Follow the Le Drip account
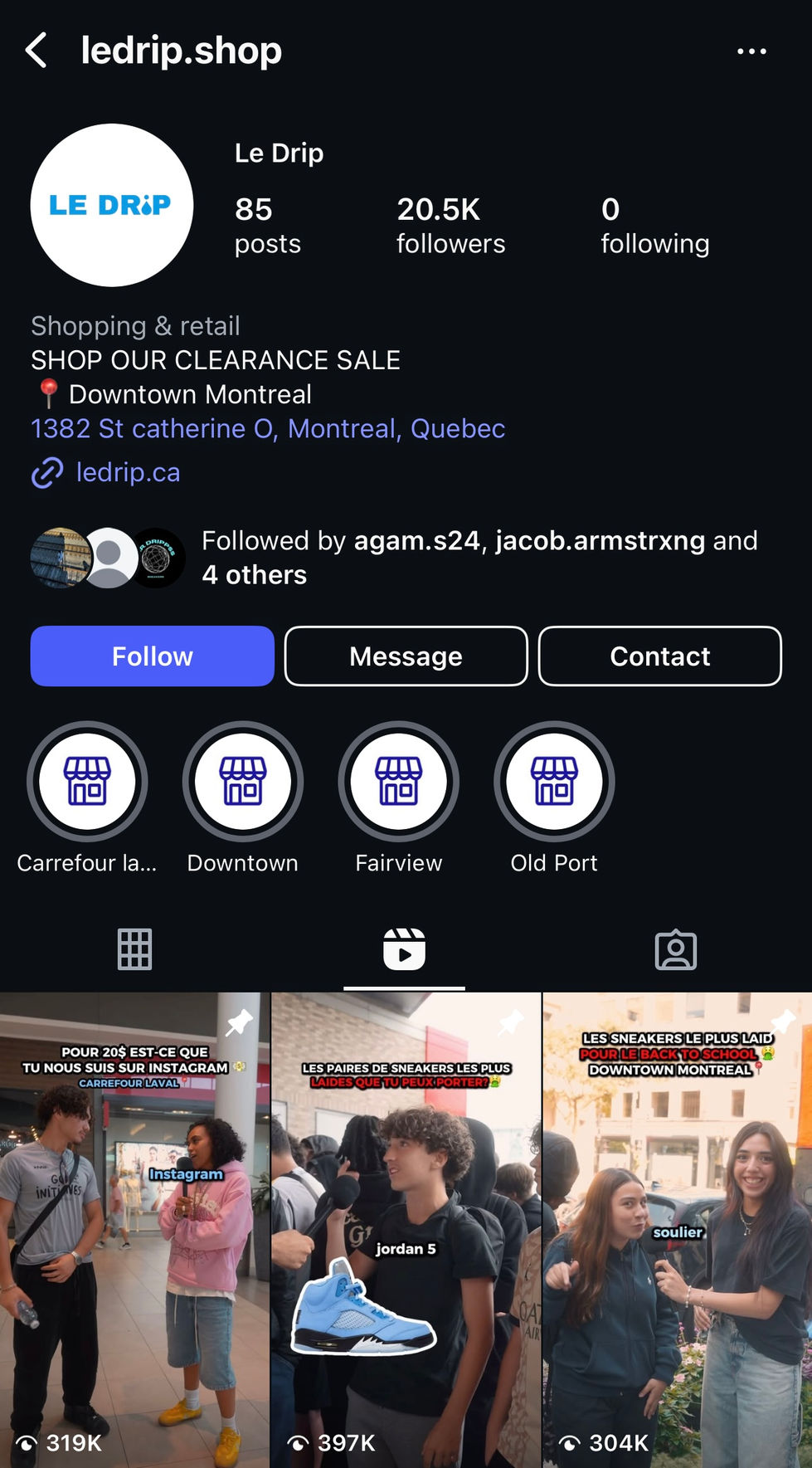The width and height of the screenshot is (812, 1468). pos(153,656)
